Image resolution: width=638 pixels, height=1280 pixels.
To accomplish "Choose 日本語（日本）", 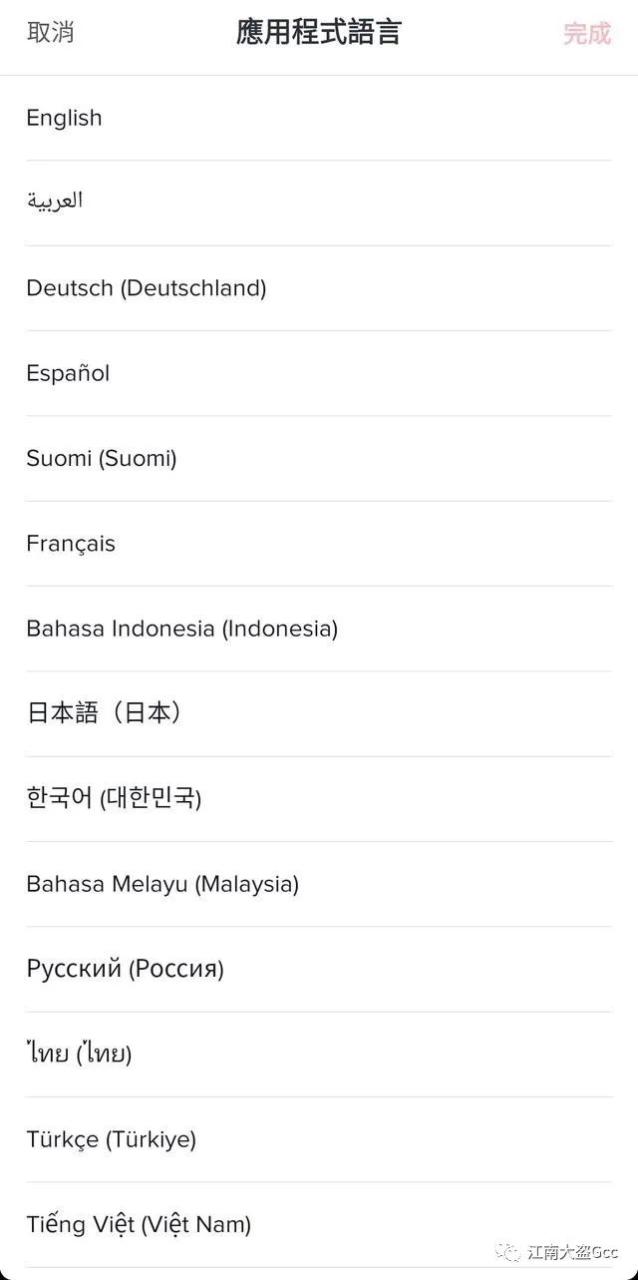I will (x=104, y=714).
